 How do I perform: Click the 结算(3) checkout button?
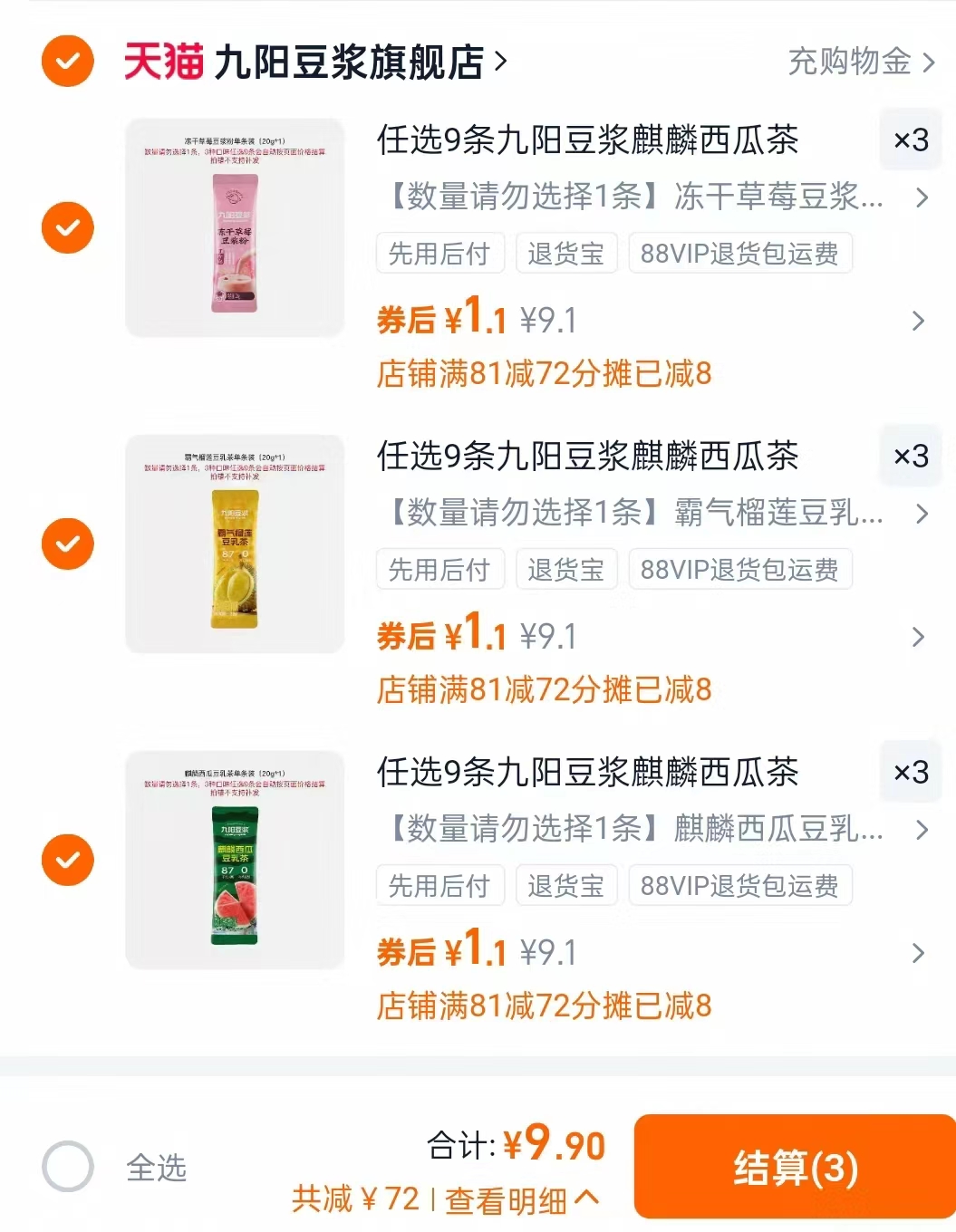795,1169
